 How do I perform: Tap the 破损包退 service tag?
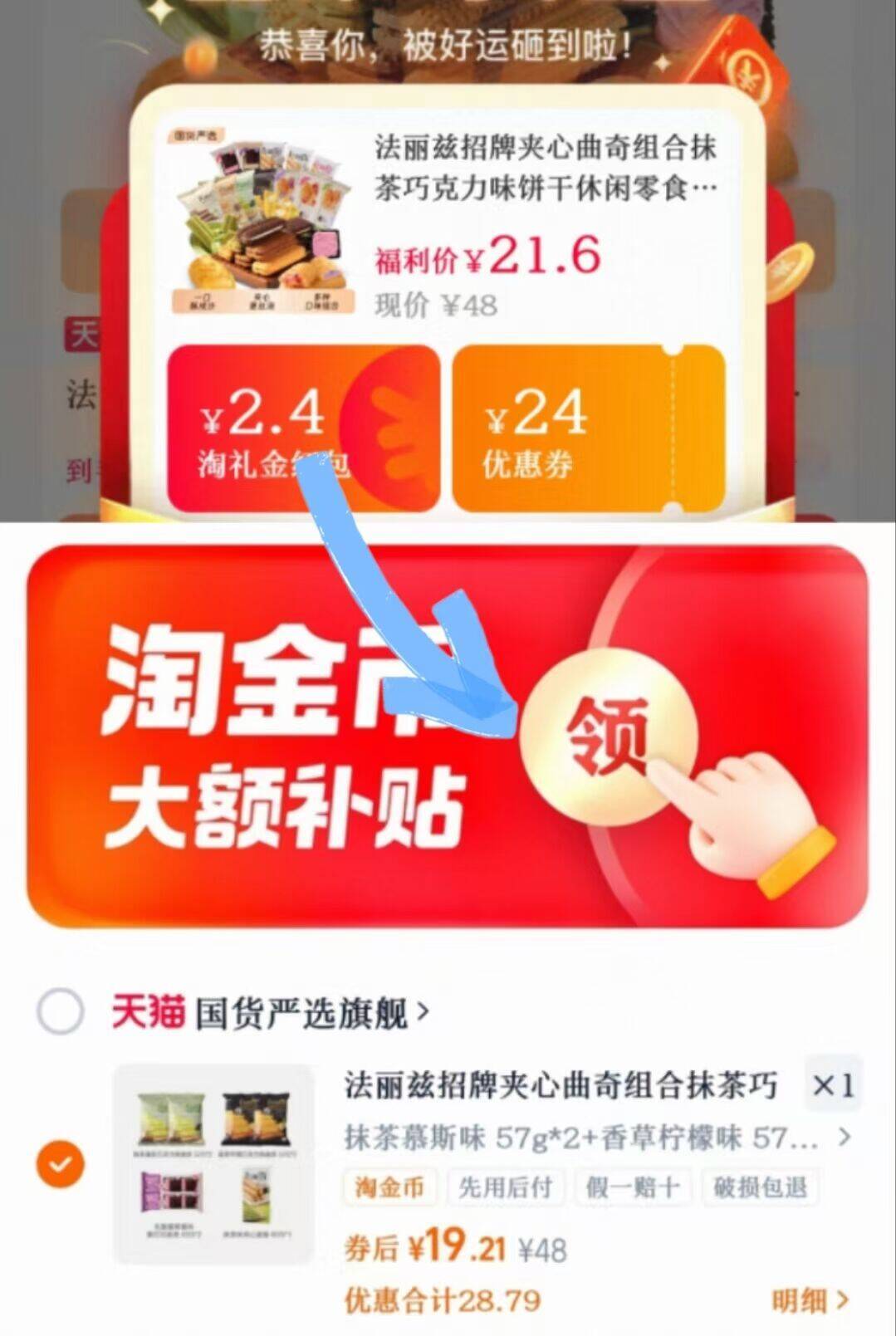click(x=761, y=1187)
